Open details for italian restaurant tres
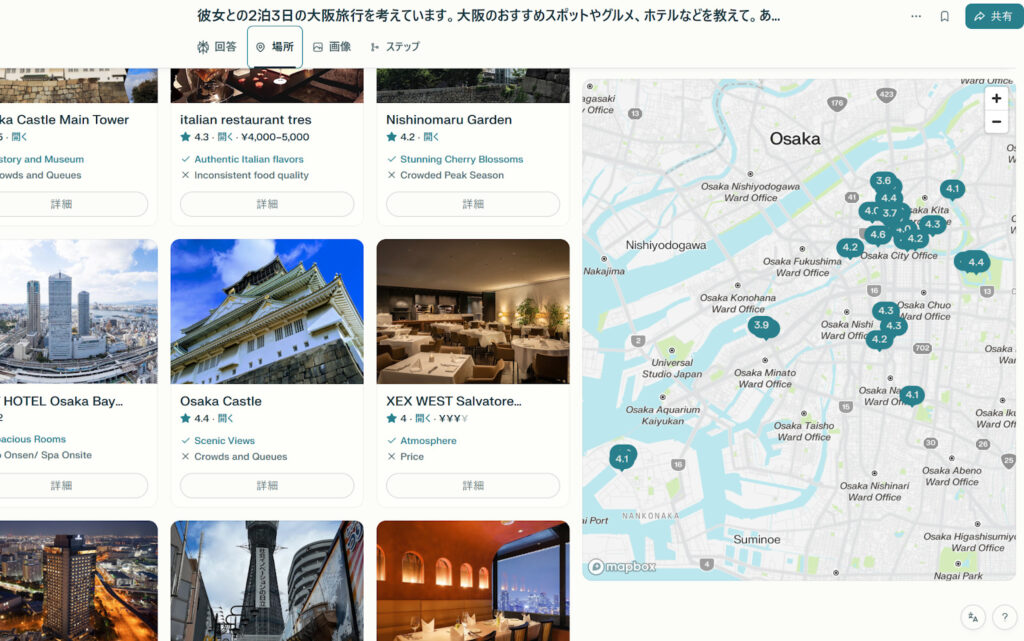 [x=267, y=204]
